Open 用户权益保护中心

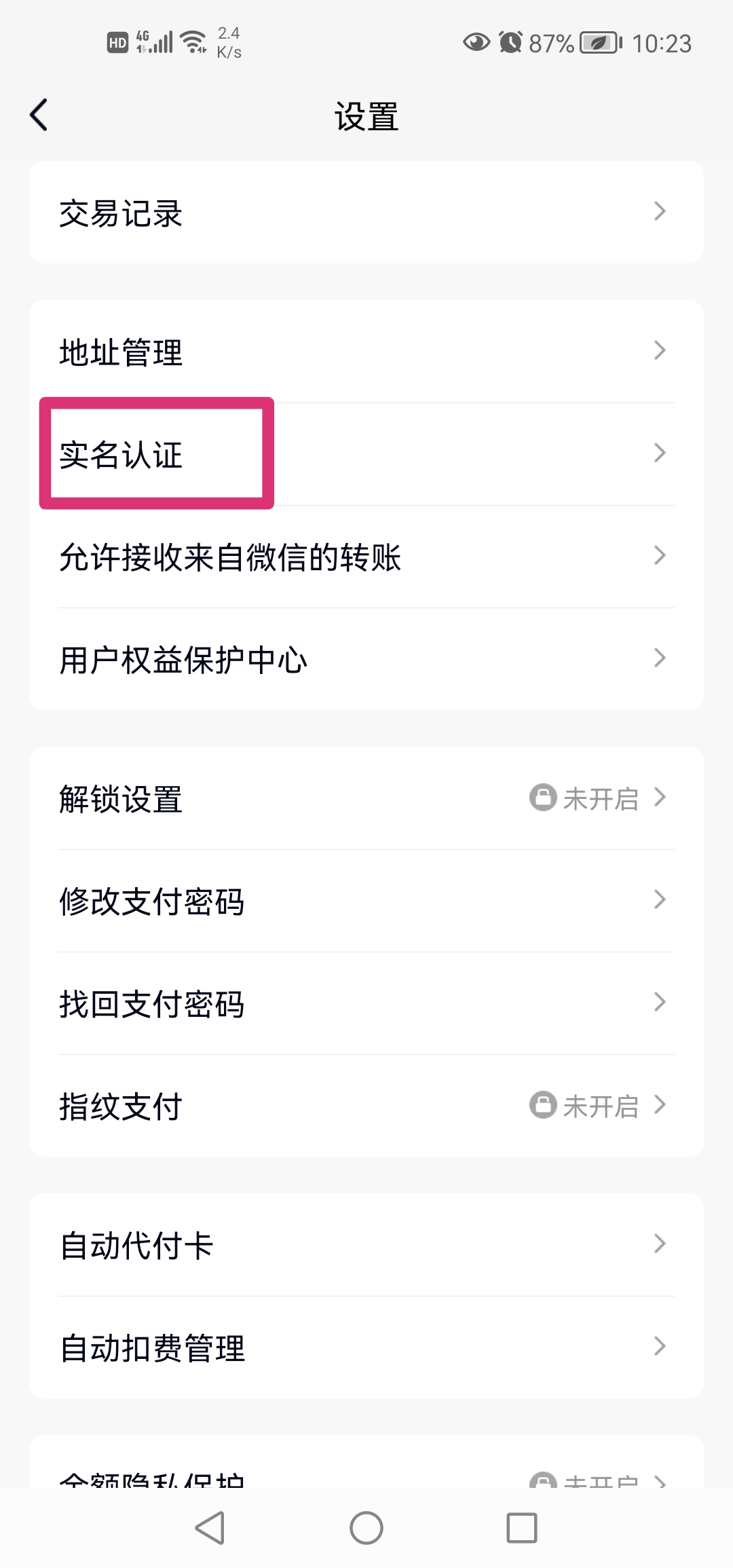click(x=365, y=659)
